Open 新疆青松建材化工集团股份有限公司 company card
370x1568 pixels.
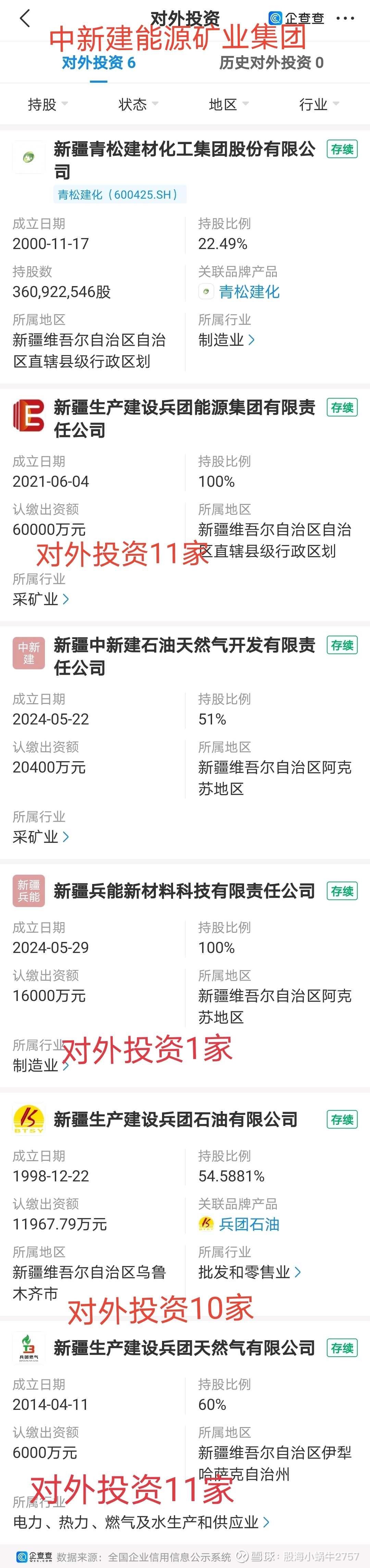tap(185, 160)
